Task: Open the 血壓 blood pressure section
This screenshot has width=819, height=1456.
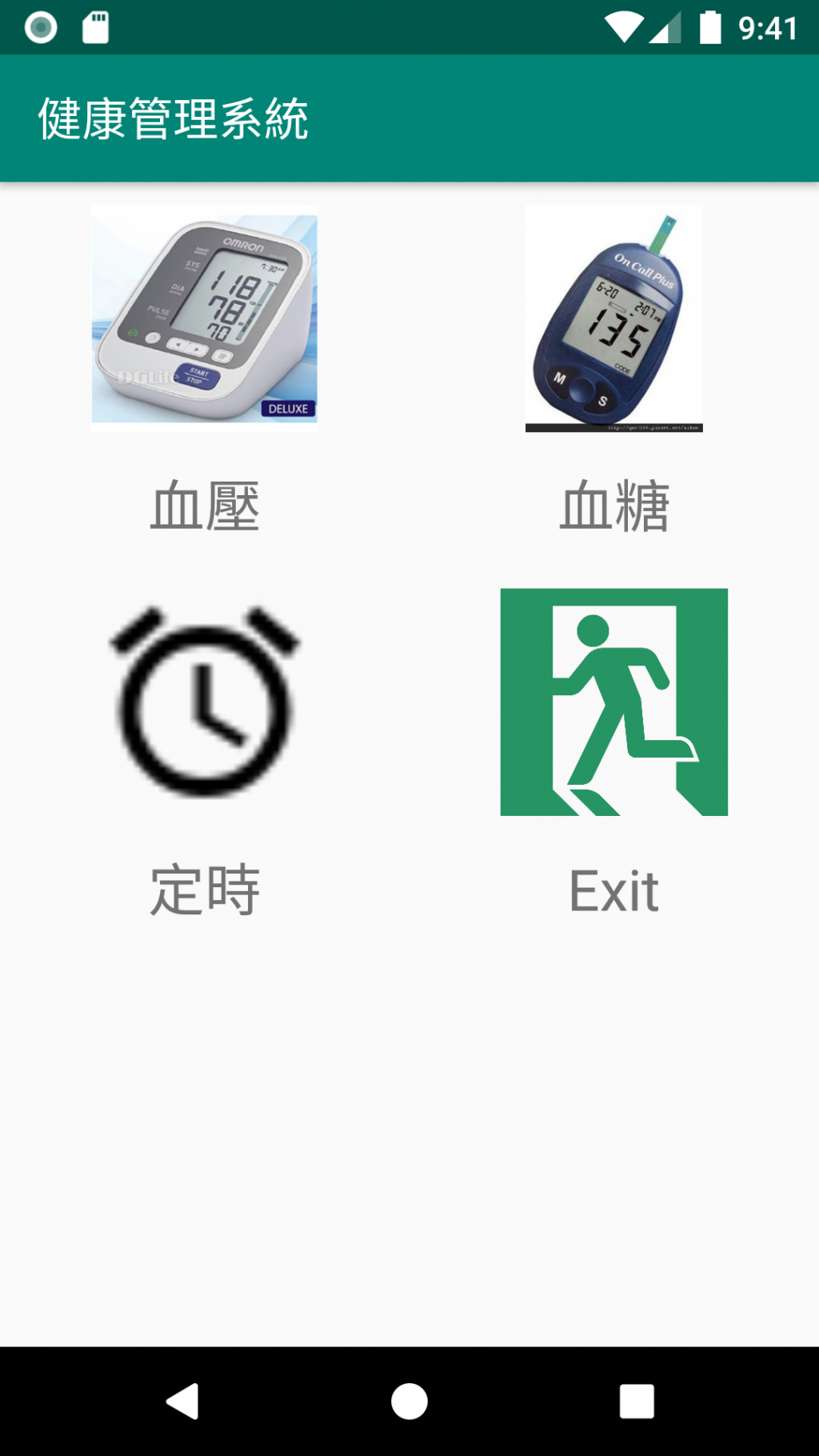Action: click(x=205, y=318)
